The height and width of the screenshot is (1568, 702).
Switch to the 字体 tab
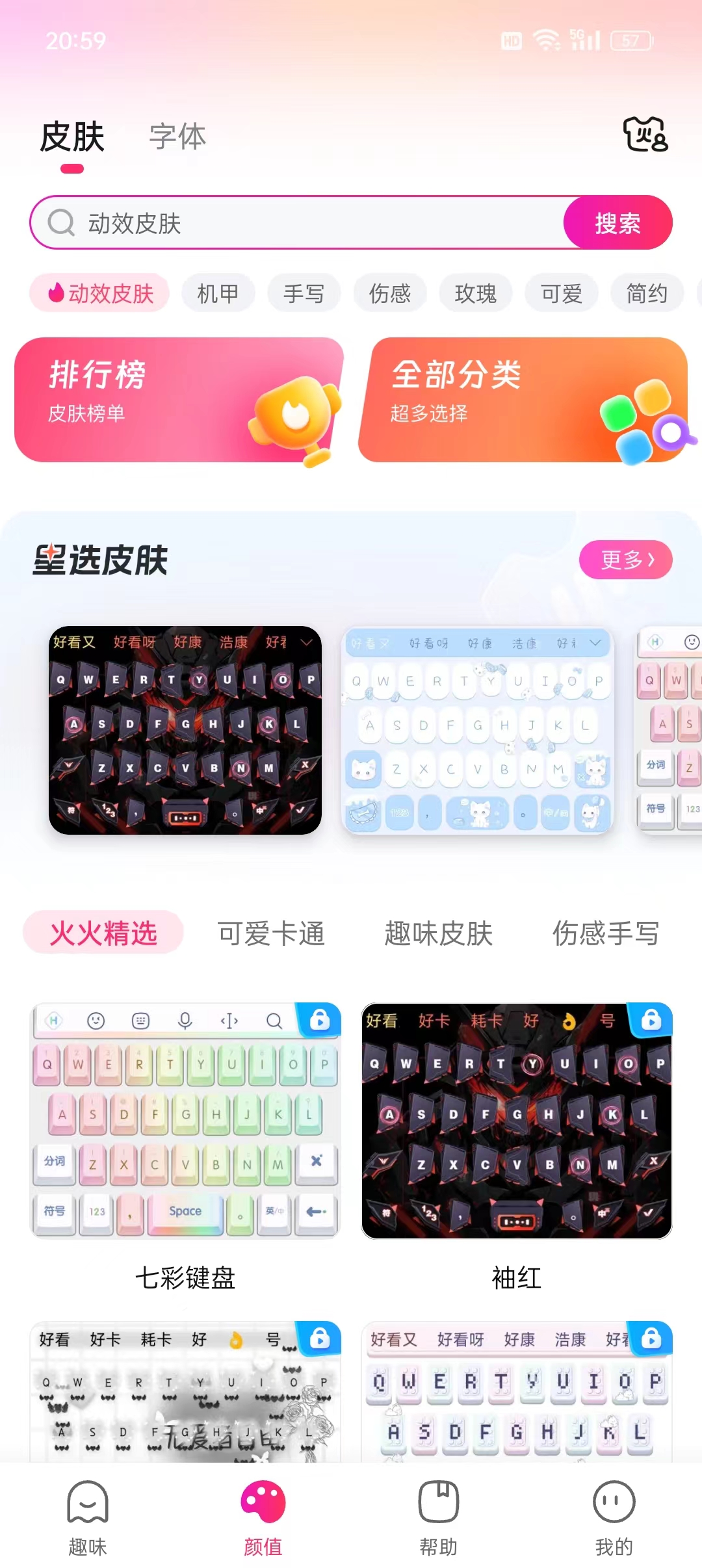pyautogui.click(x=177, y=137)
